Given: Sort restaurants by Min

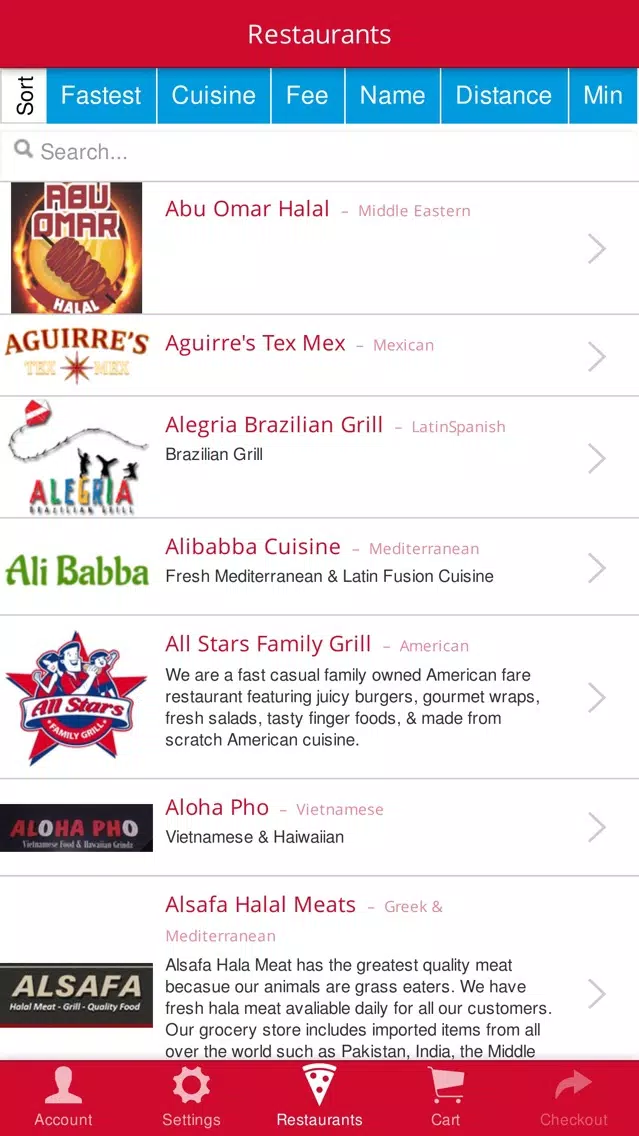Looking at the screenshot, I should [x=602, y=96].
